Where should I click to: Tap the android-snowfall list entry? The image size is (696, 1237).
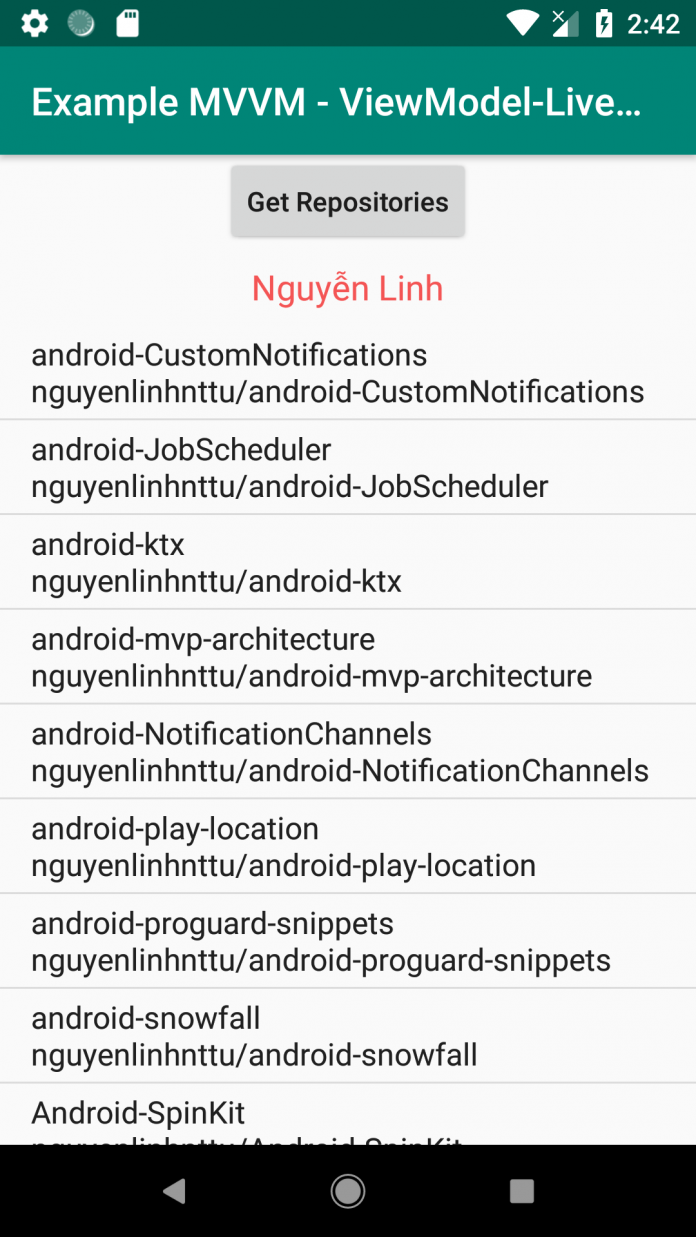348,1036
